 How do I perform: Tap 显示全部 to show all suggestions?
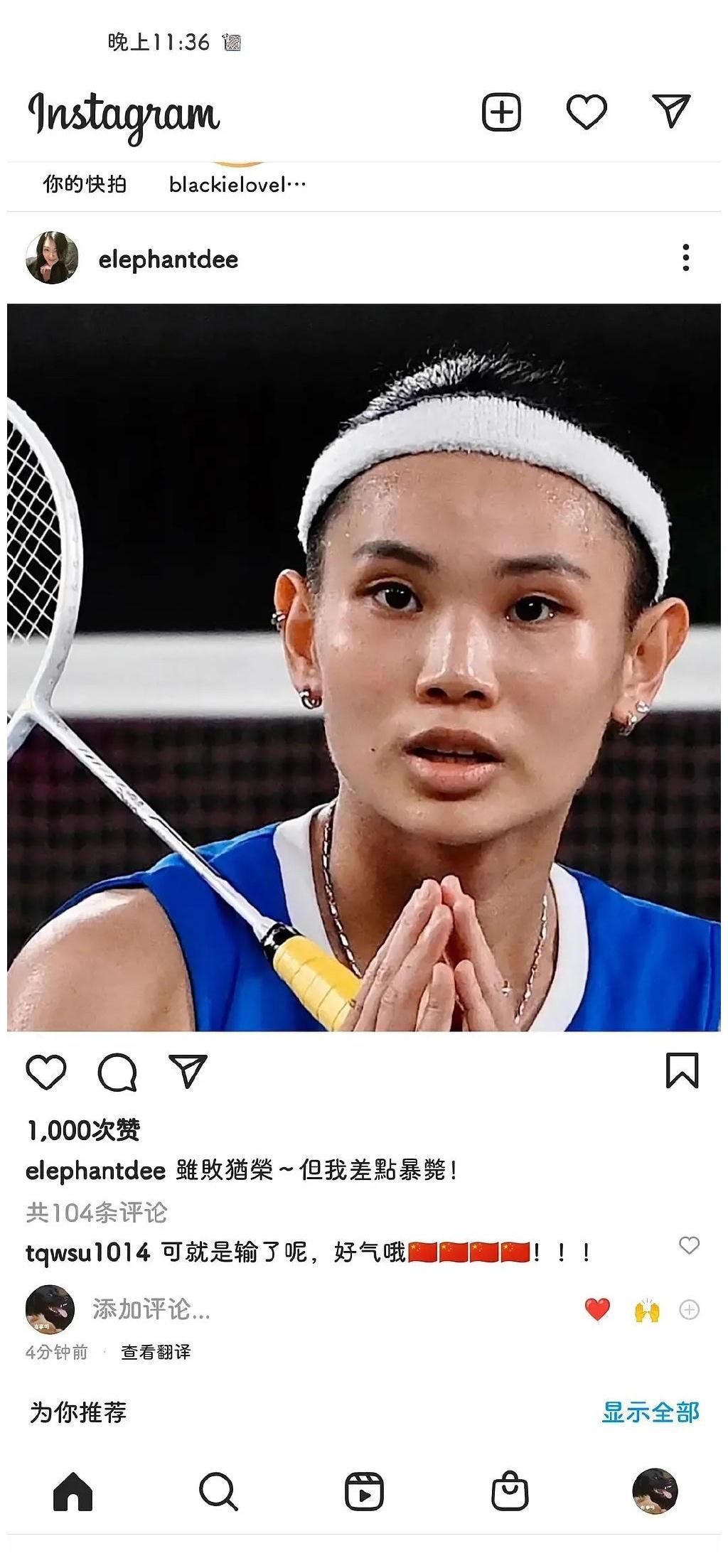click(x=651, y=1412)
